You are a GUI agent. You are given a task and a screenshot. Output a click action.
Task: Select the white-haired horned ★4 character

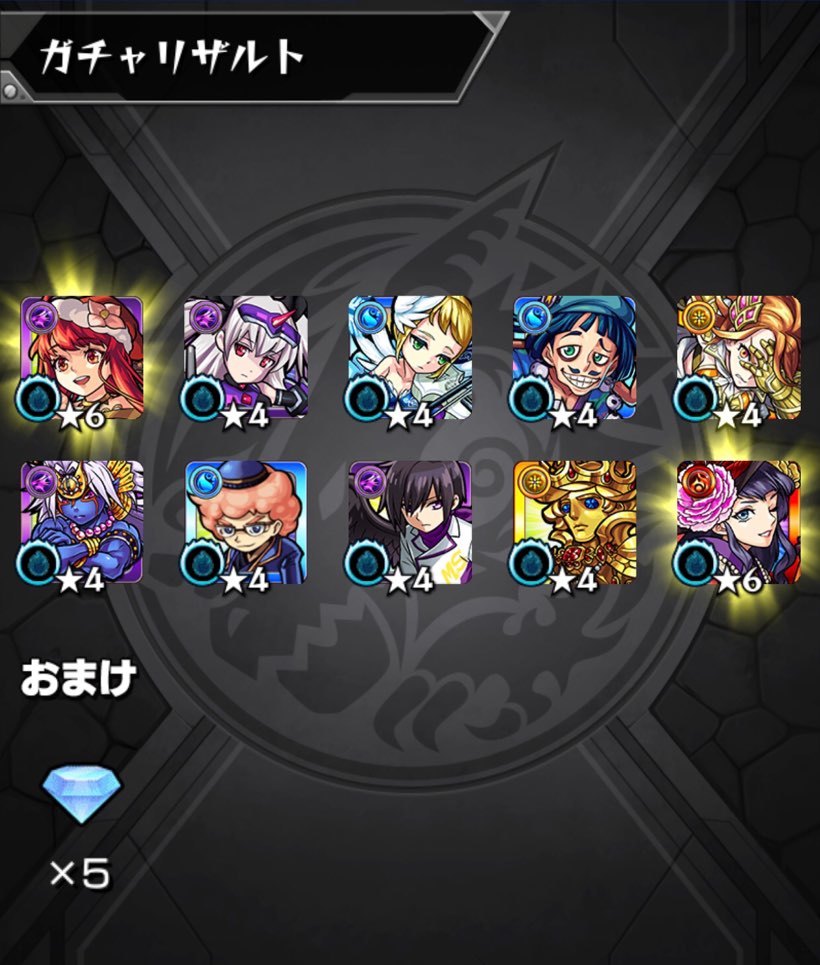(246, 357)
